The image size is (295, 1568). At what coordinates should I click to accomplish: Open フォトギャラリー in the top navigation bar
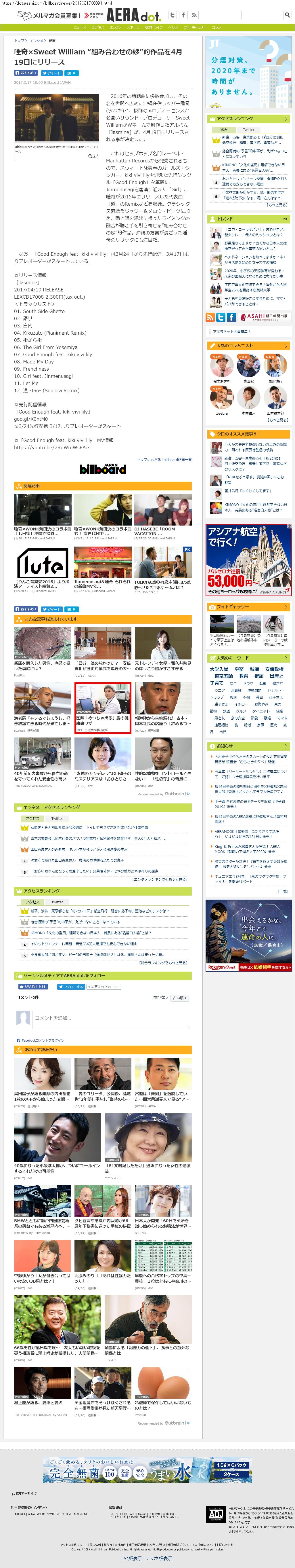(x=195, y=27)
